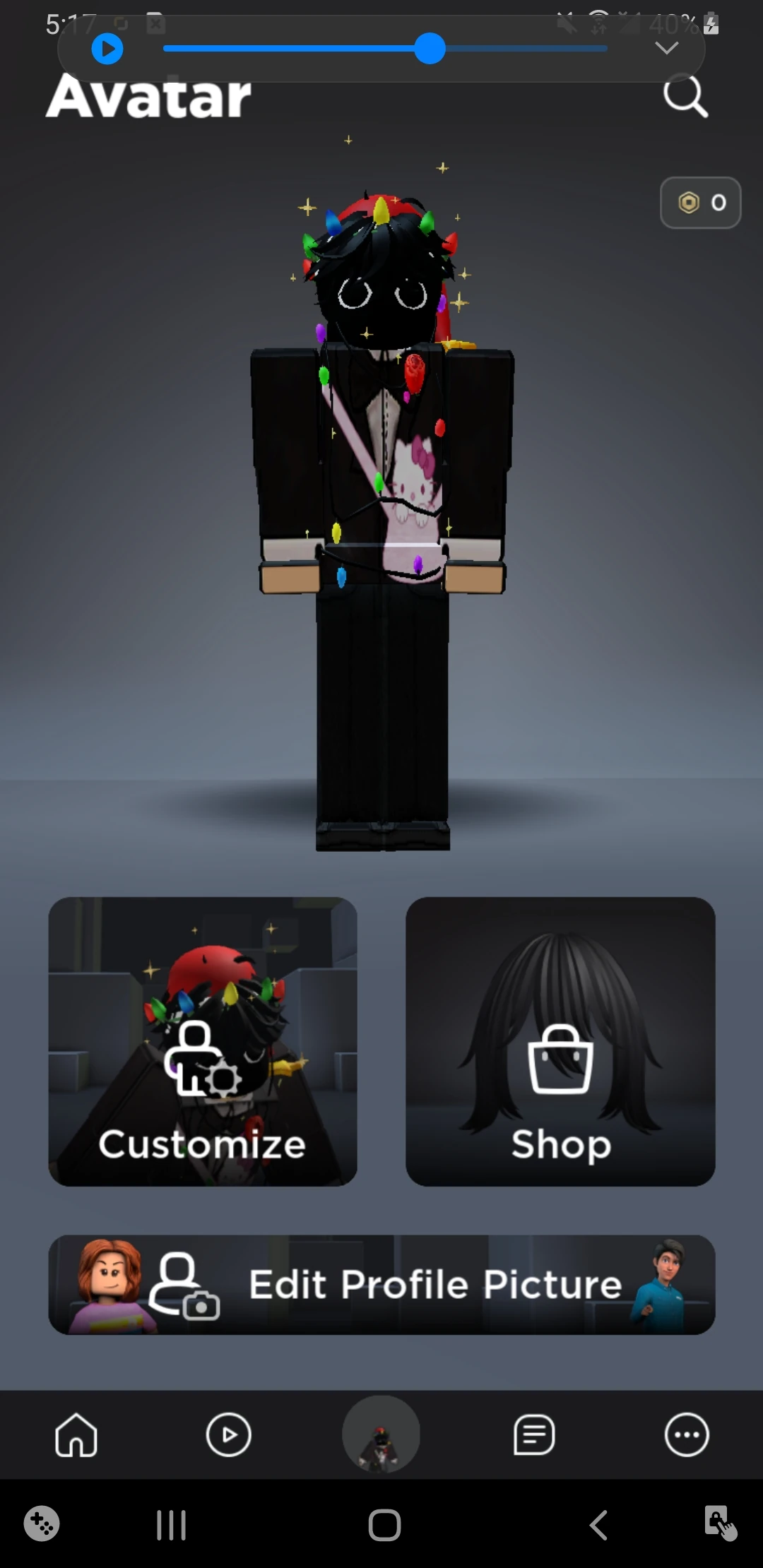Check Robux balance icon
The image size is (763, 1568).
tap(689, 203)
